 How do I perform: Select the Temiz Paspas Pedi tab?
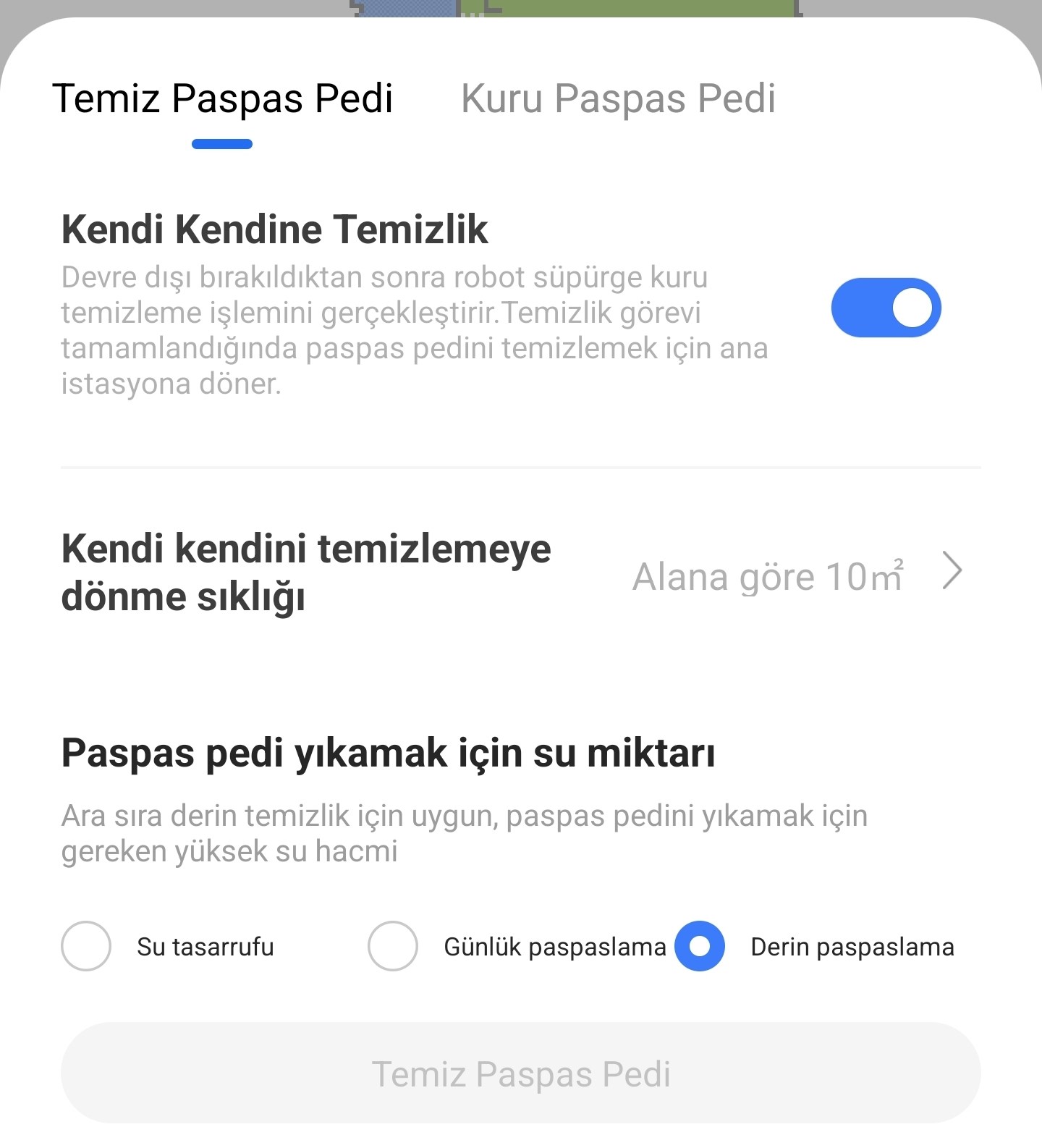223,98
